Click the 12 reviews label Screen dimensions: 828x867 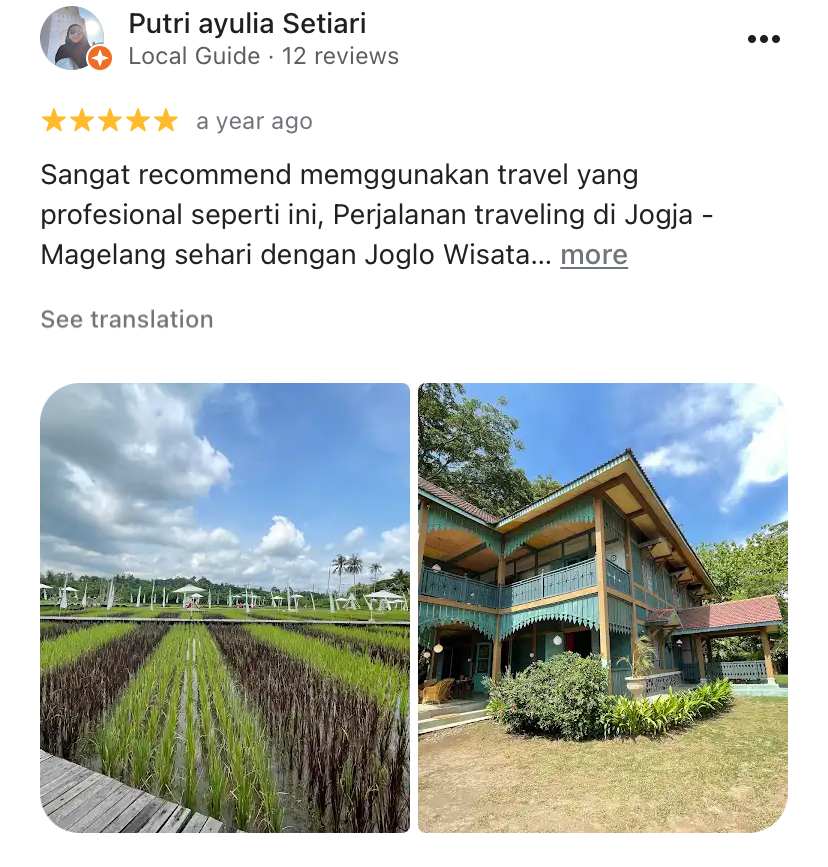[341, 57]
